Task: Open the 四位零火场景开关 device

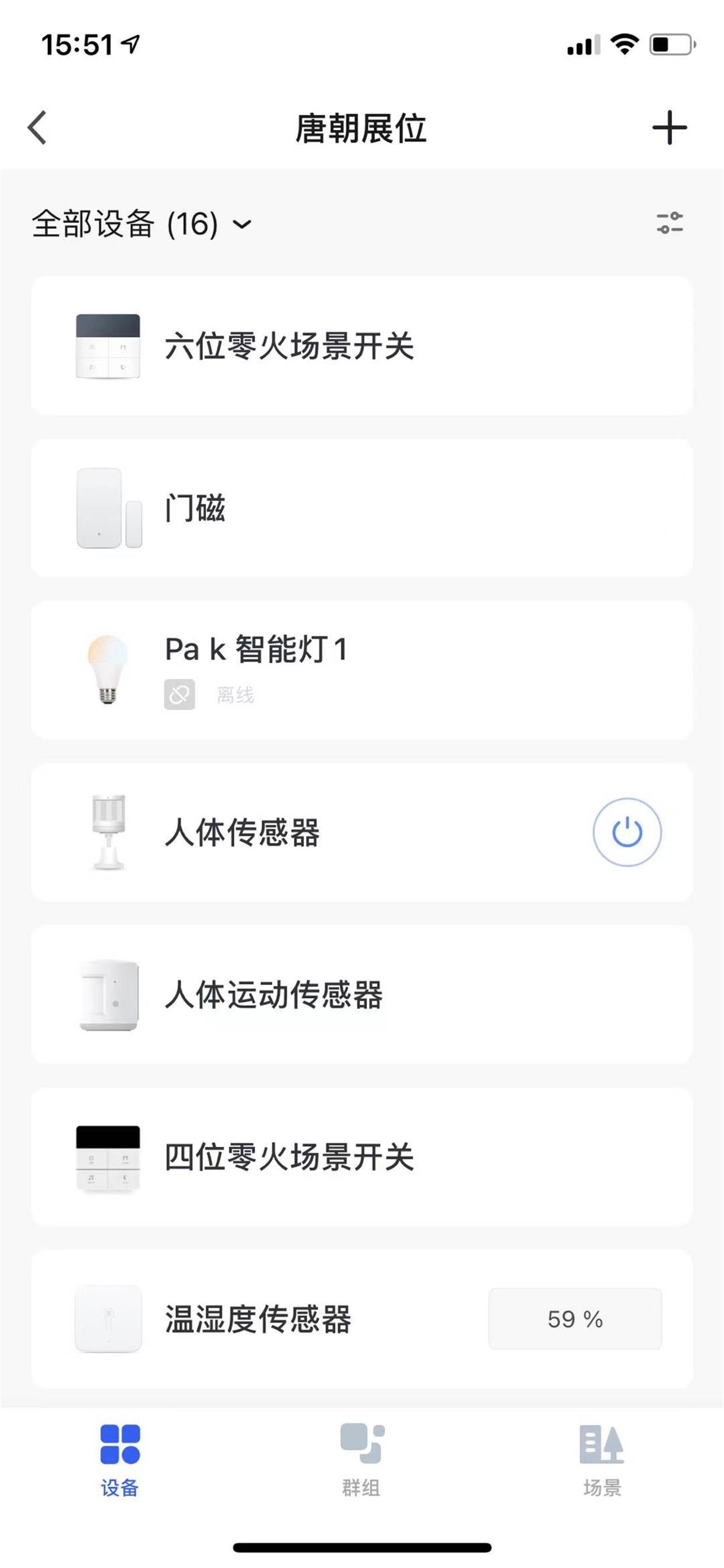Action: point(361,1157)
